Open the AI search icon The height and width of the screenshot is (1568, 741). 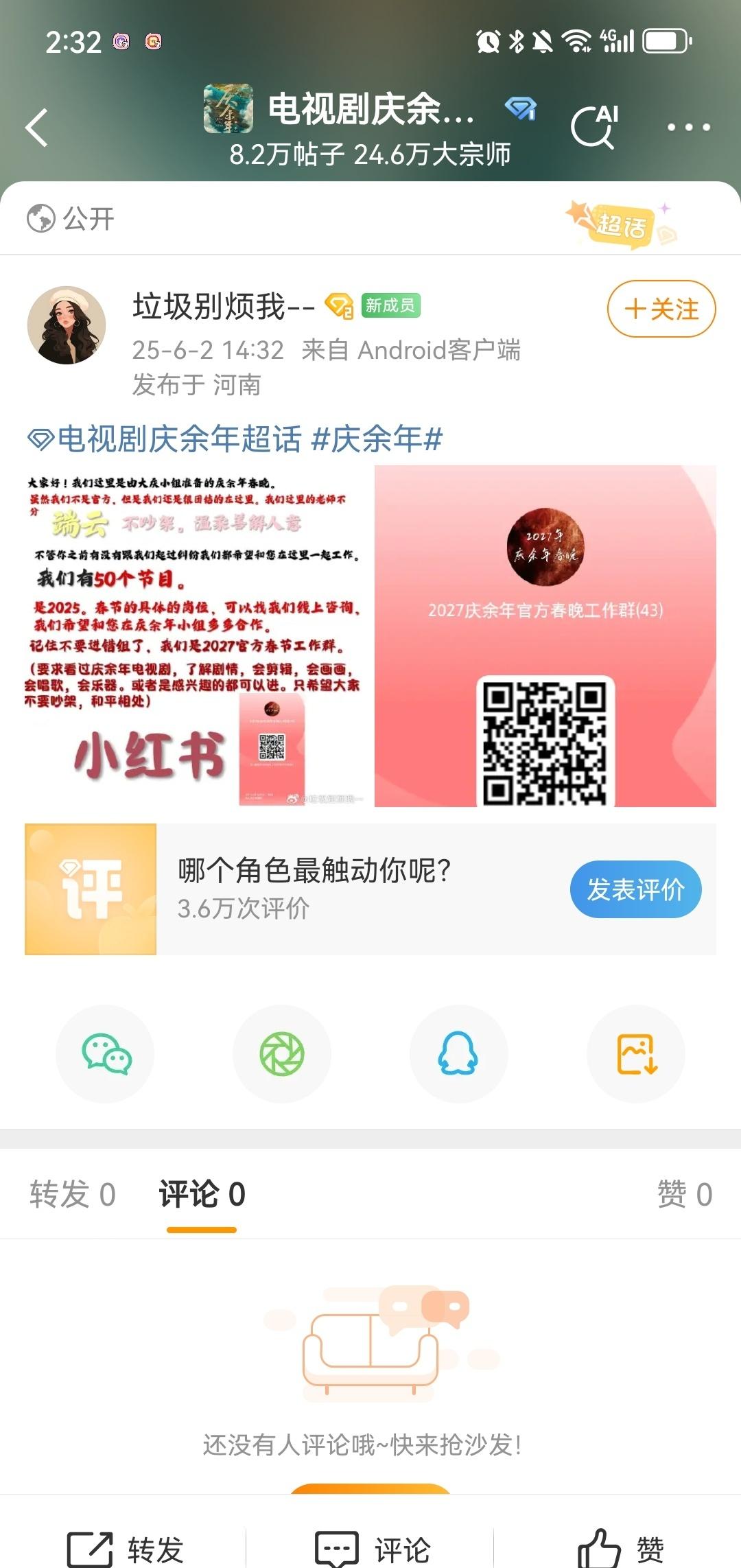pos(594,127)
